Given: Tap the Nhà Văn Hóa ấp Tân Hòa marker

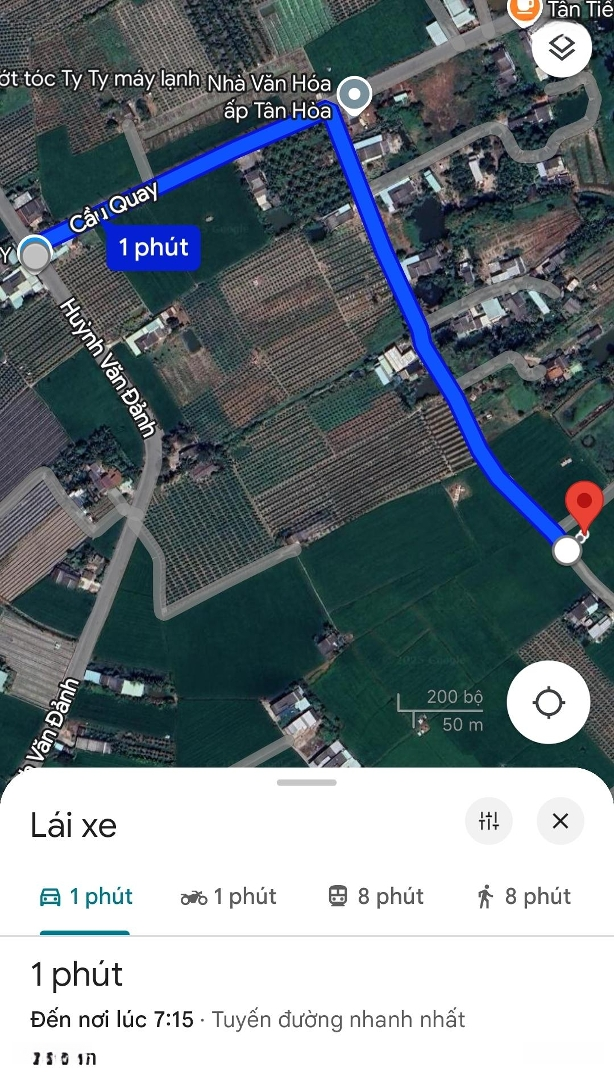Looking at the screenshot, I should 355,96.
